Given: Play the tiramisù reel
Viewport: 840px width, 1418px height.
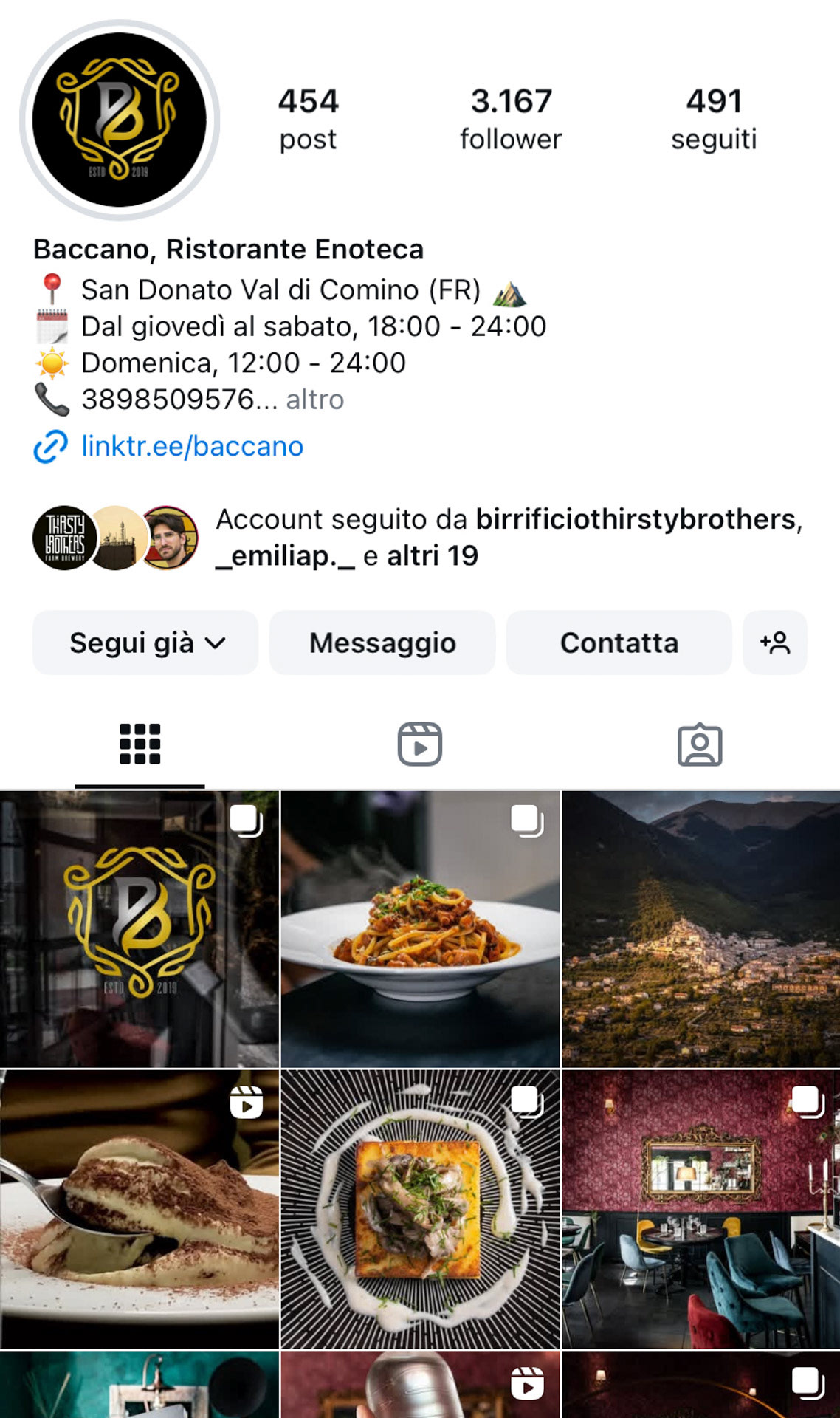Looking at the screenshot, I should click(140, 1209).
